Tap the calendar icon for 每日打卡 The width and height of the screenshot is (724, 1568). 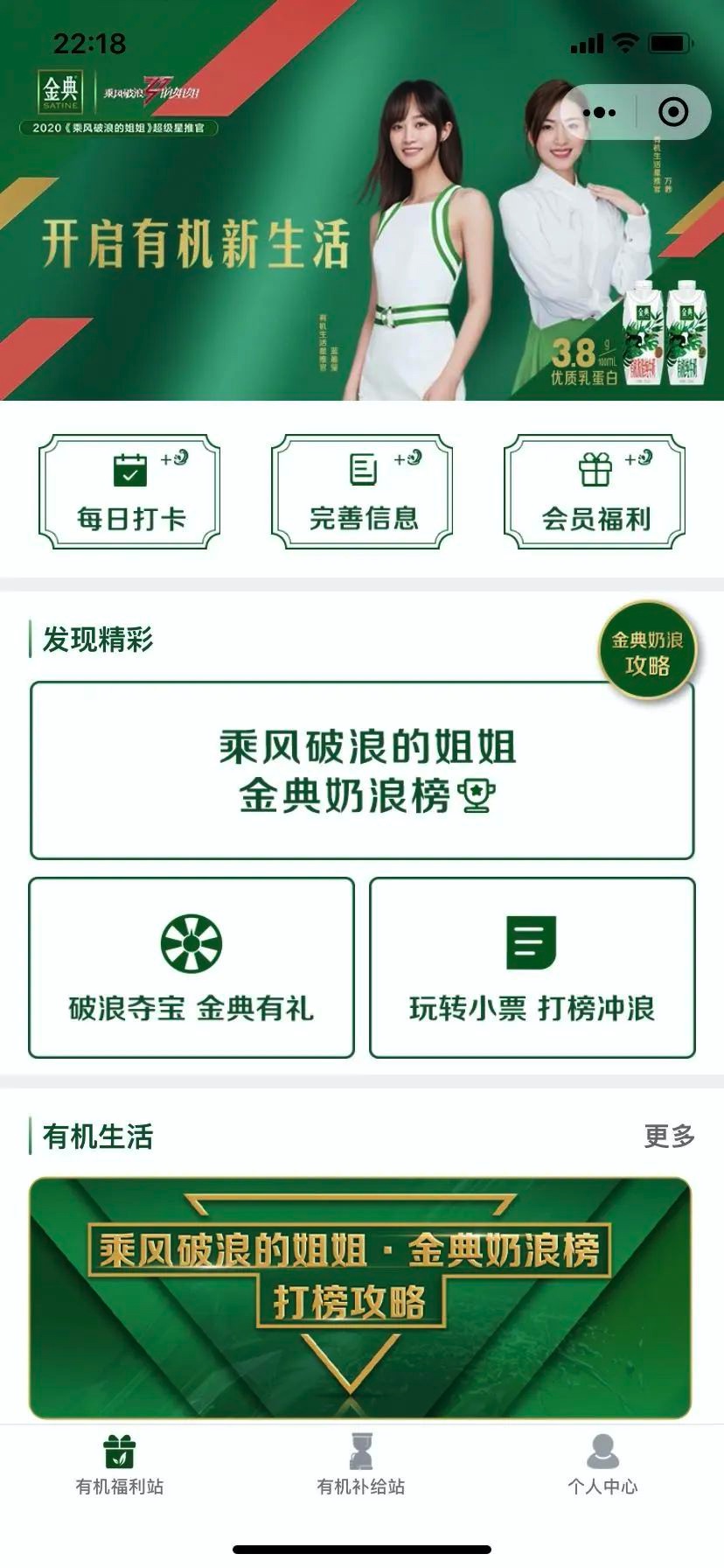[129, 469]
